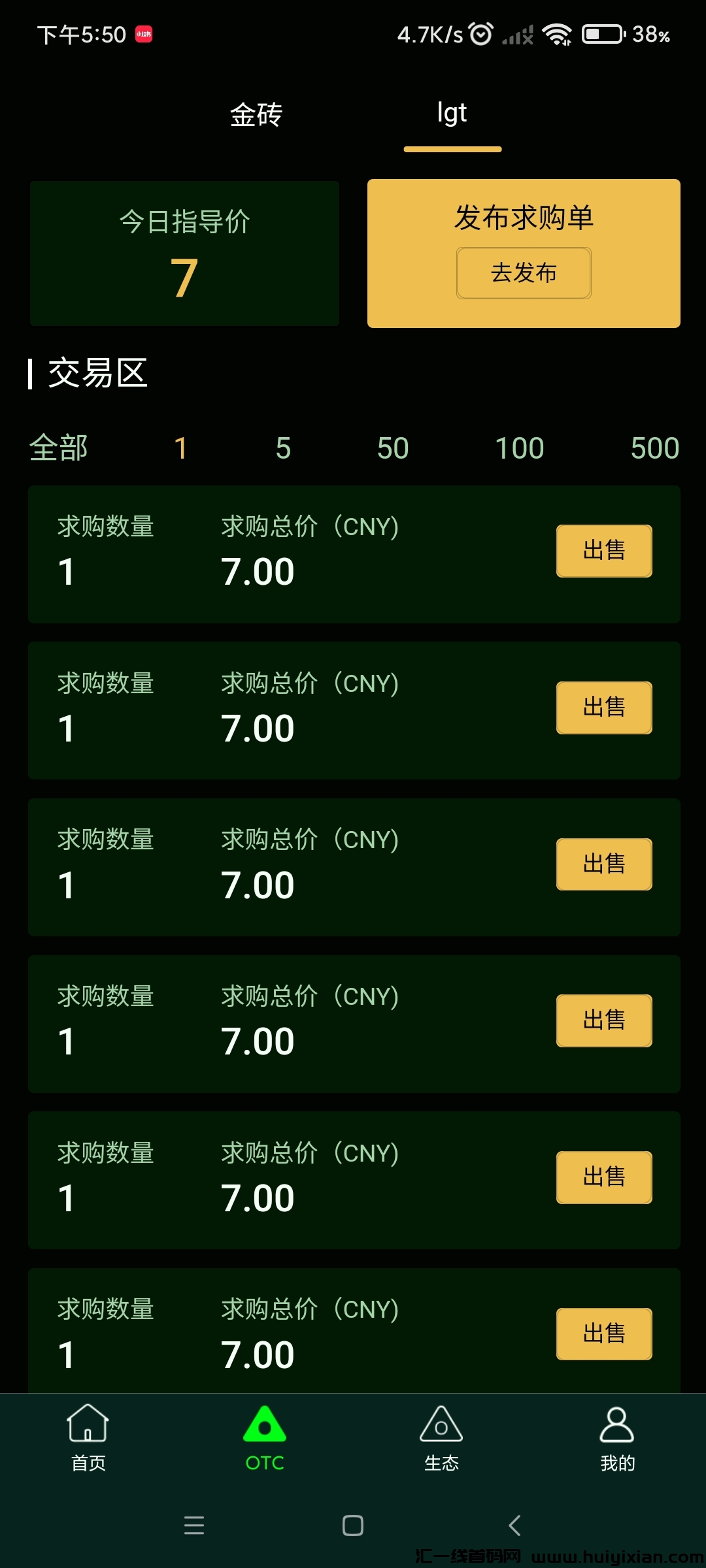
Task: Select the 全部 quantity filter
Action: coord(58,448)
